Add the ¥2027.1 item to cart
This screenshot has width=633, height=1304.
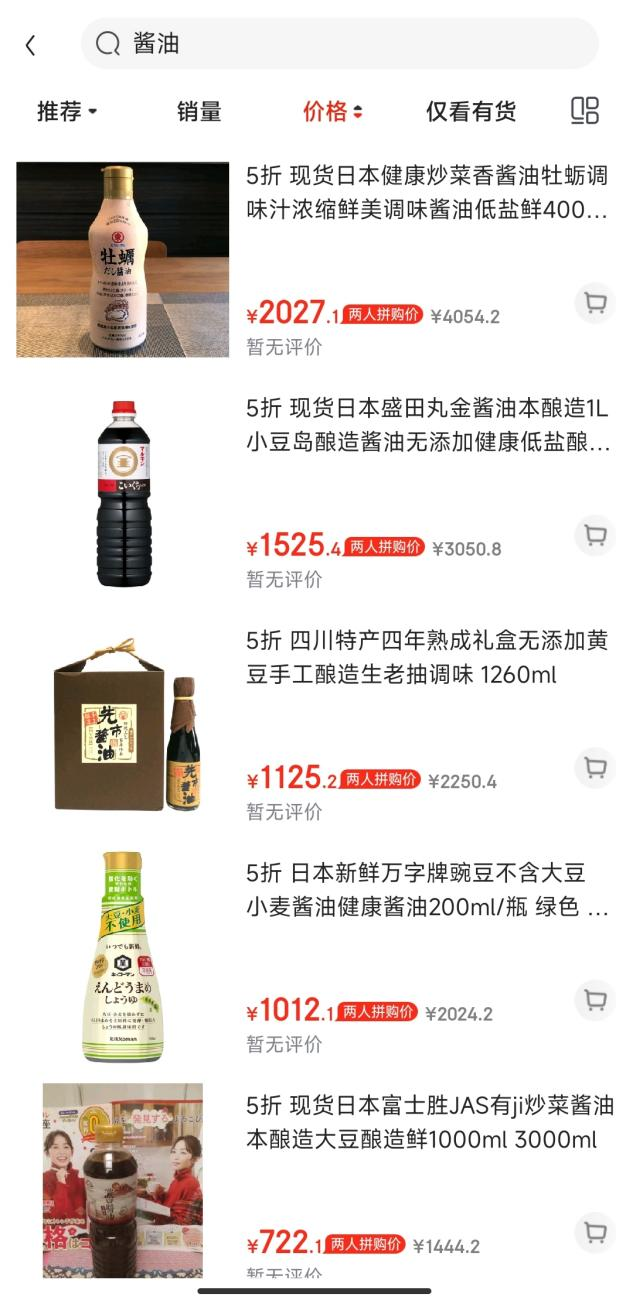(x=596, y=303)
